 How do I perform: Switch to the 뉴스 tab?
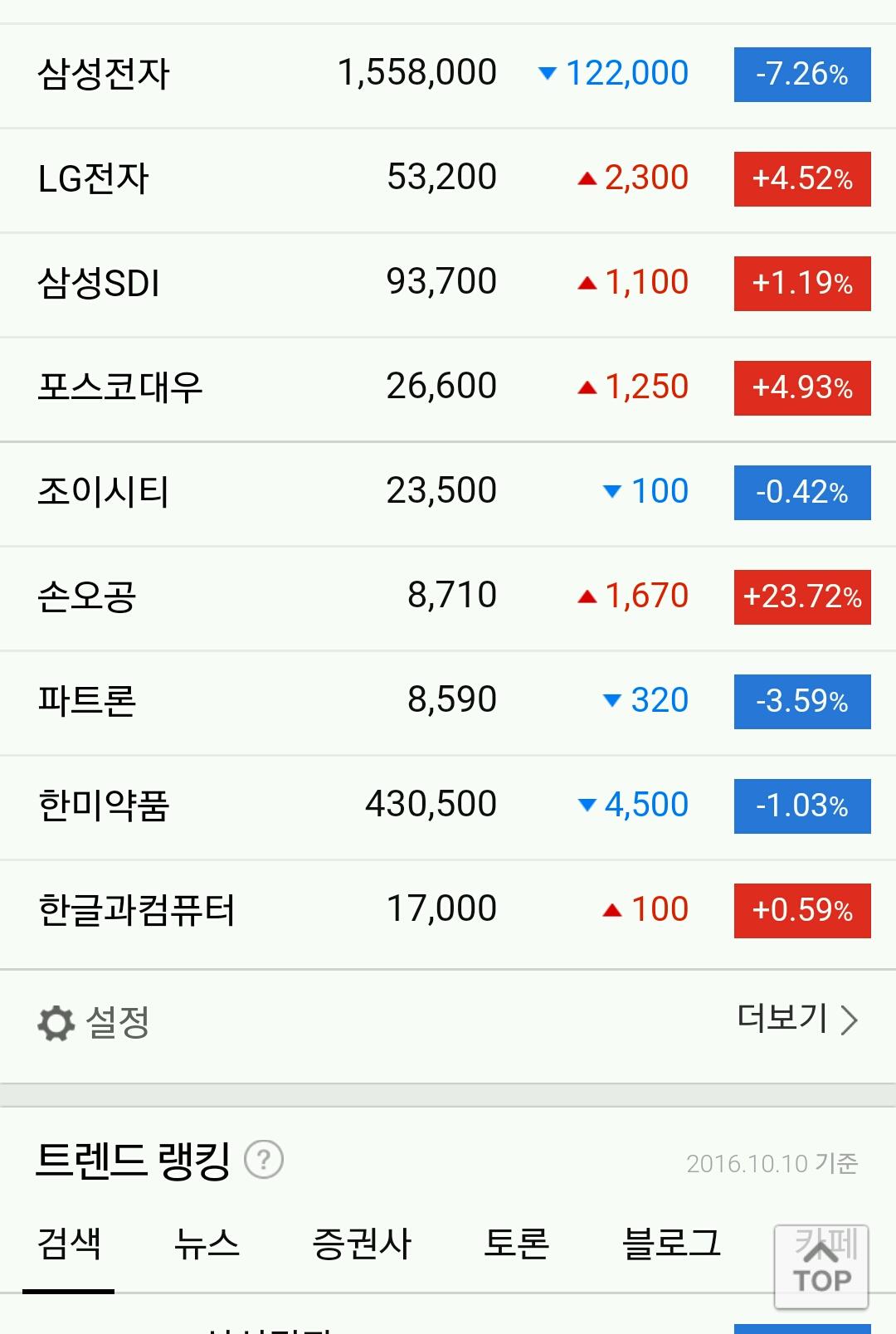(x=207, y=1244)
